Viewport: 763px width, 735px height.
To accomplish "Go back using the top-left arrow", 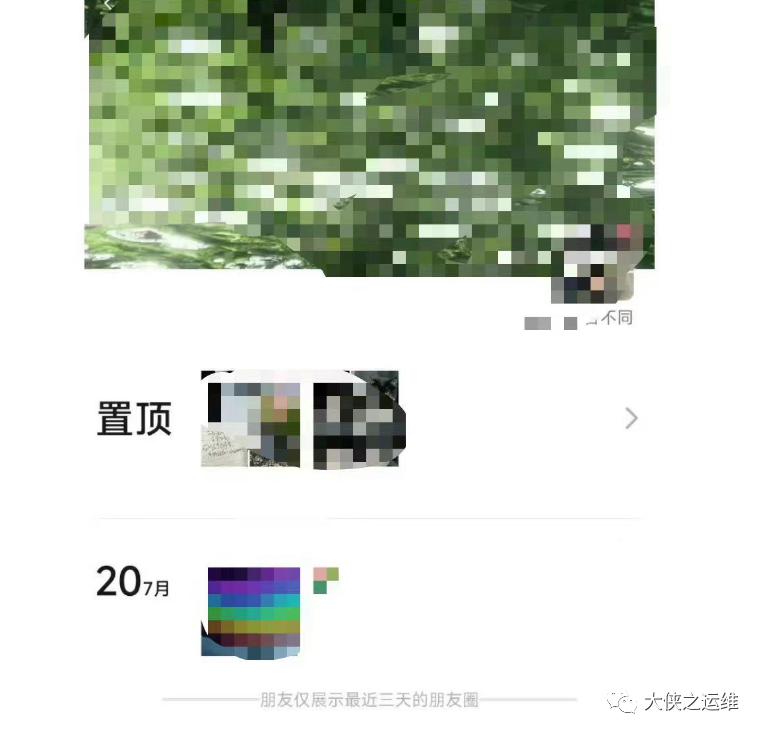I will pos(108,5).
